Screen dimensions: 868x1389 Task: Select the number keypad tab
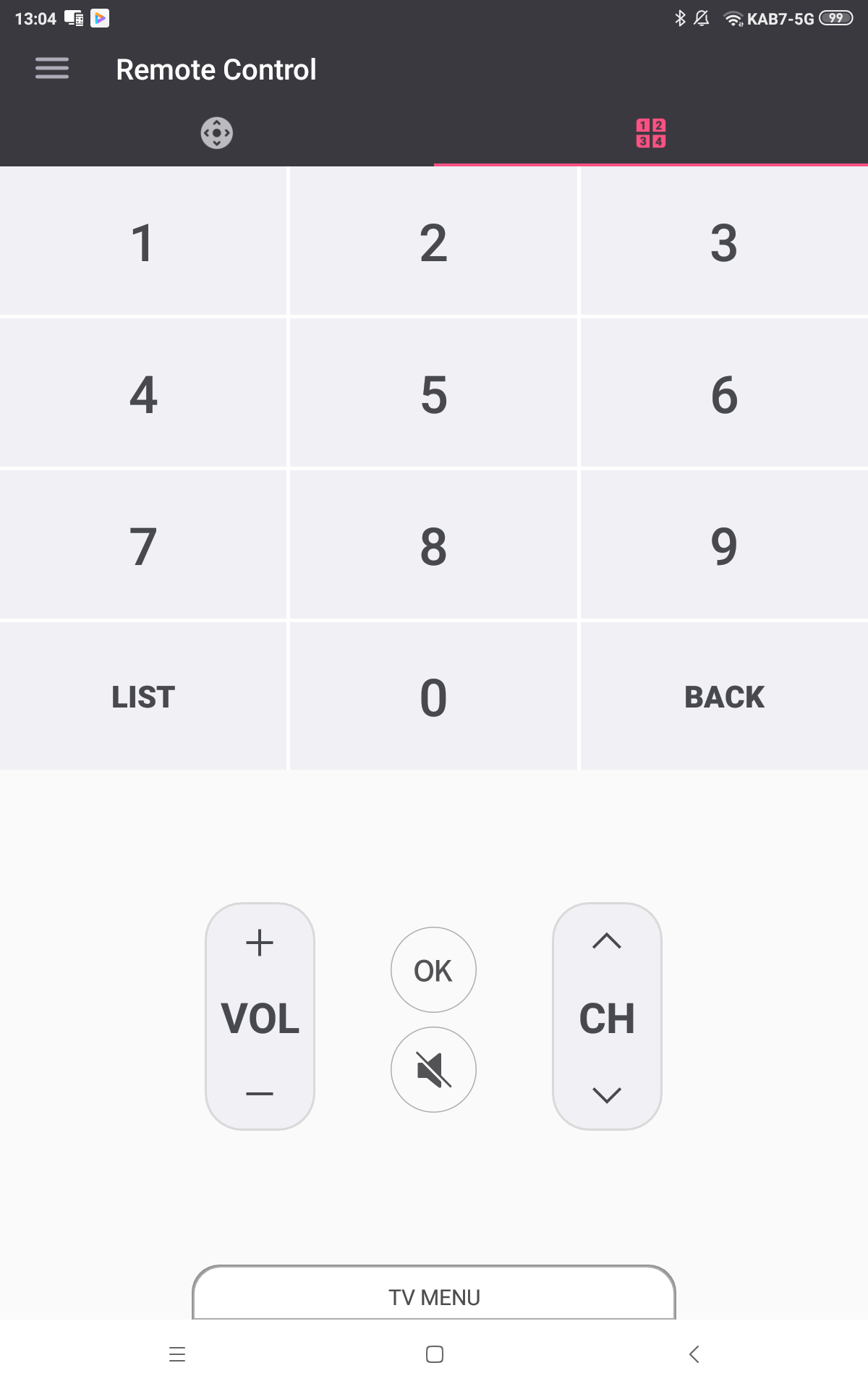point(650,133)
